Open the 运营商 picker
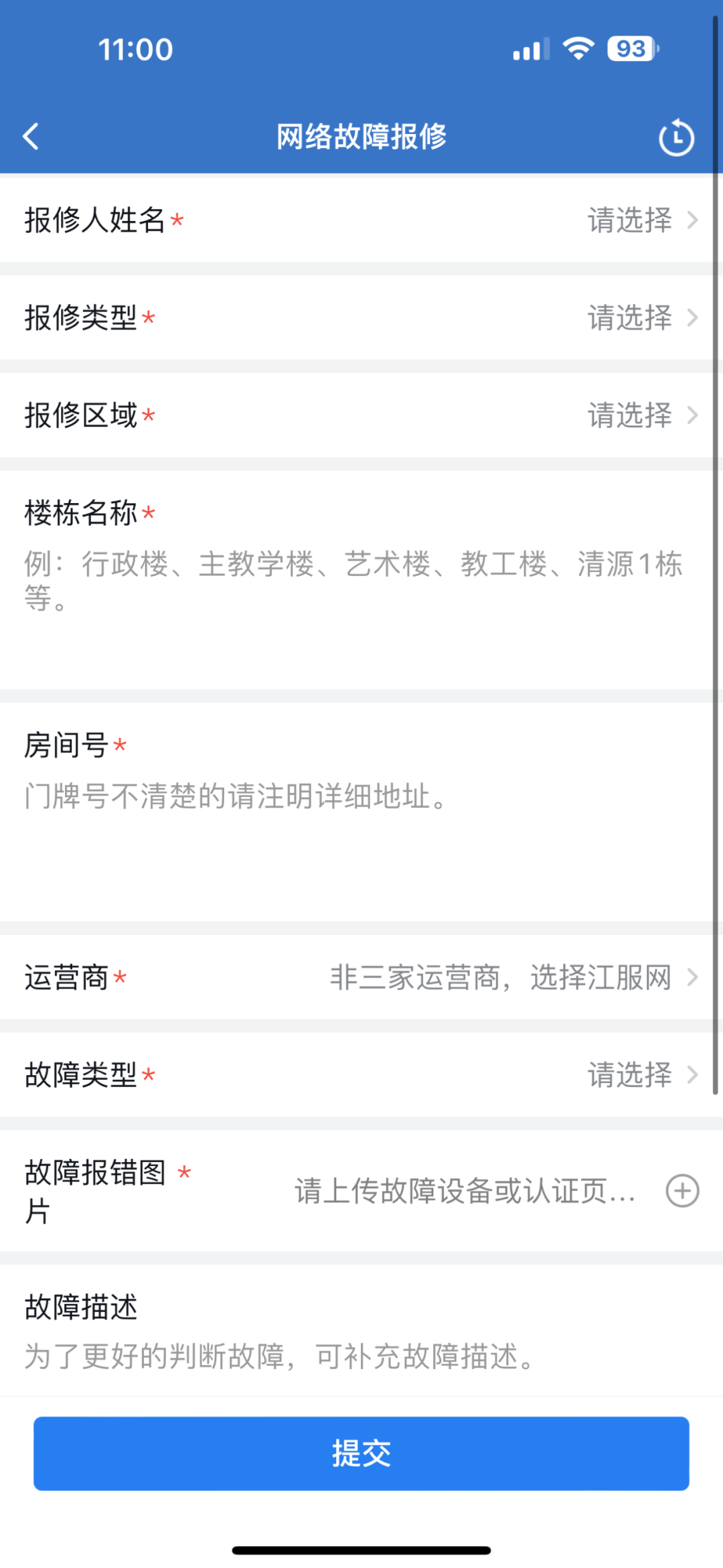Screen dimensions: 723x1568 click(x=513, y=978)
